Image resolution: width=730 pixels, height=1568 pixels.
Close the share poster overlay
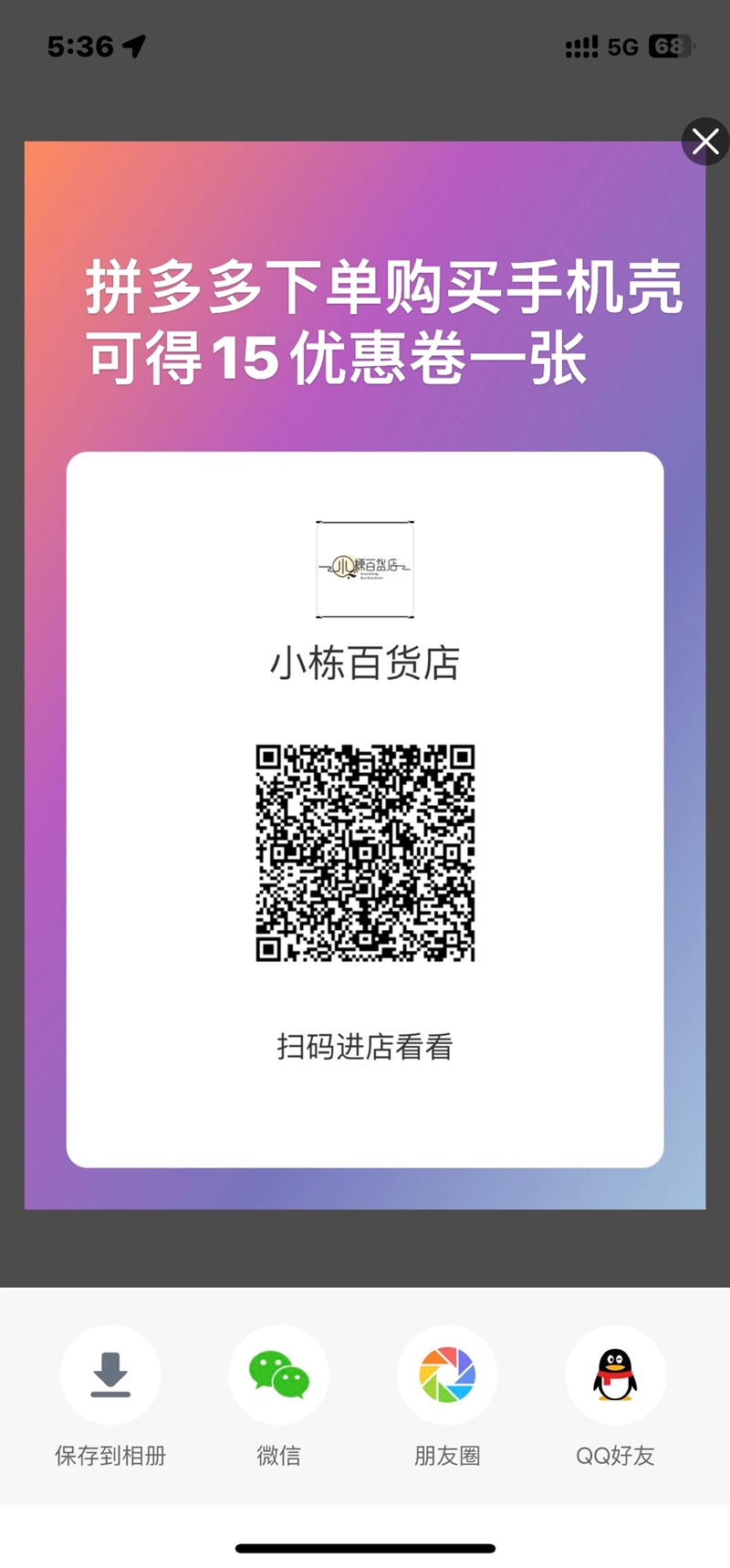tap(704, 141)
